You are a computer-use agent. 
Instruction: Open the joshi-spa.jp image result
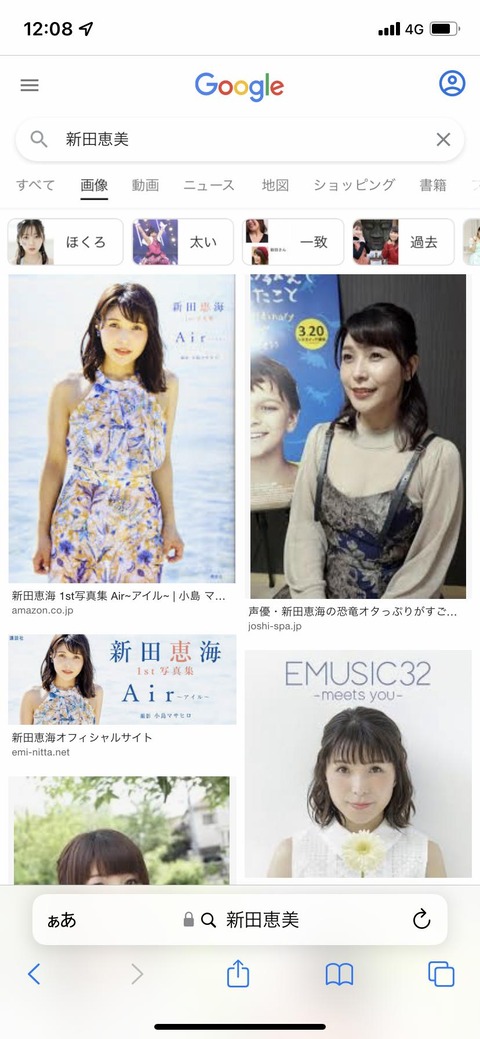click(x=358, y=437)
